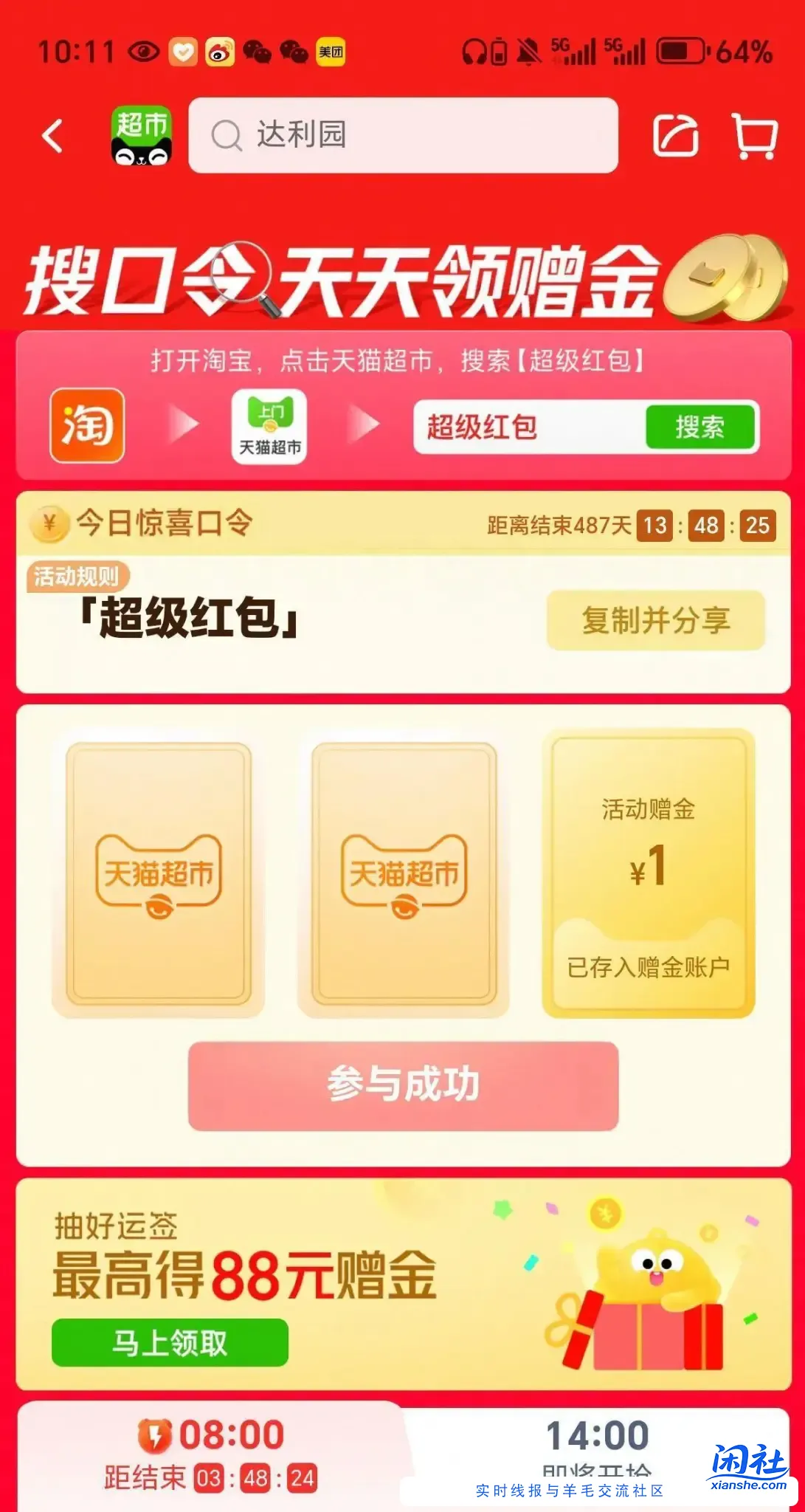Tap 复制并分享 to copy and share
The image size is (805, 1512).
655,620
